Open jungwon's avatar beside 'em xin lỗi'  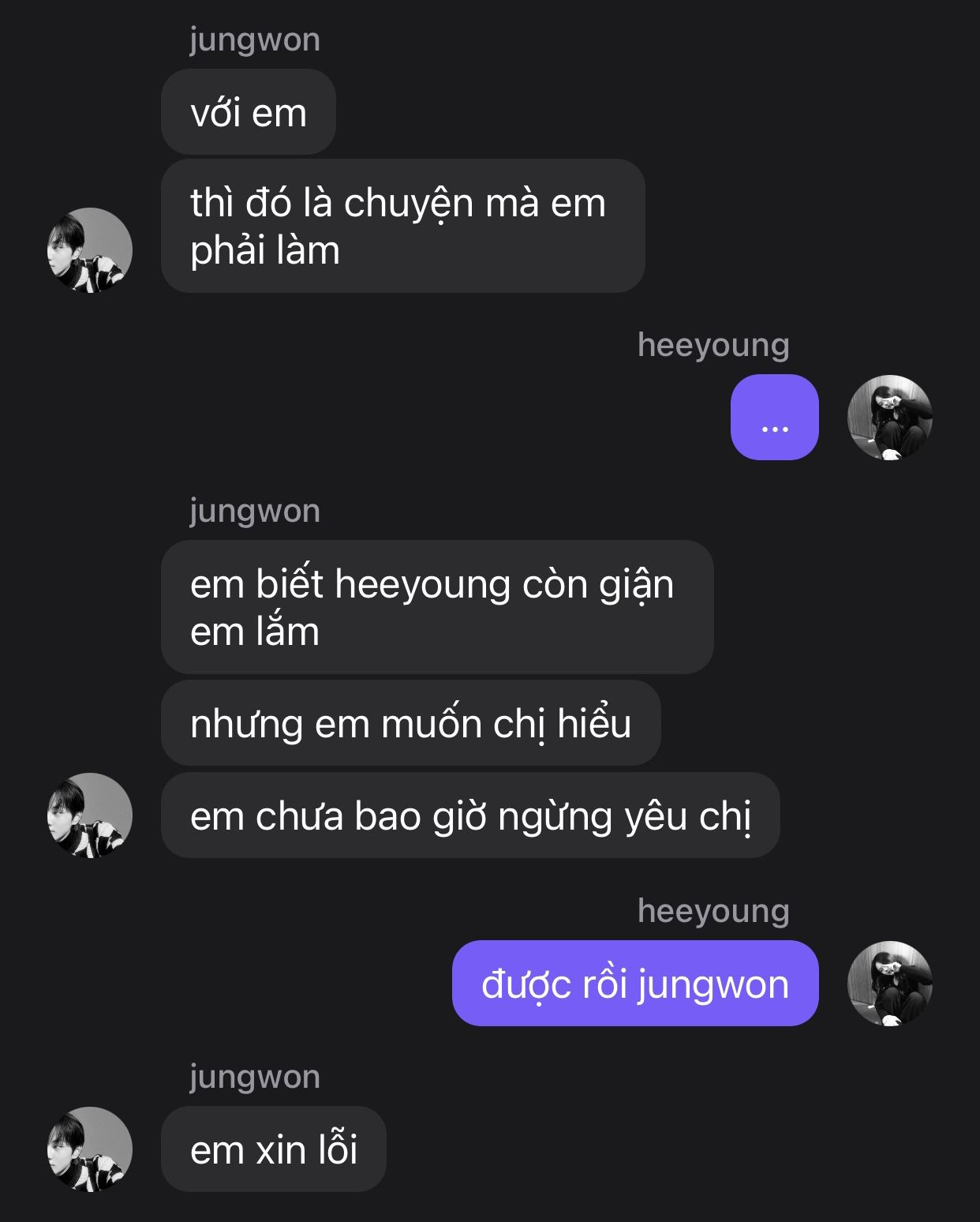coord(89,1149)
